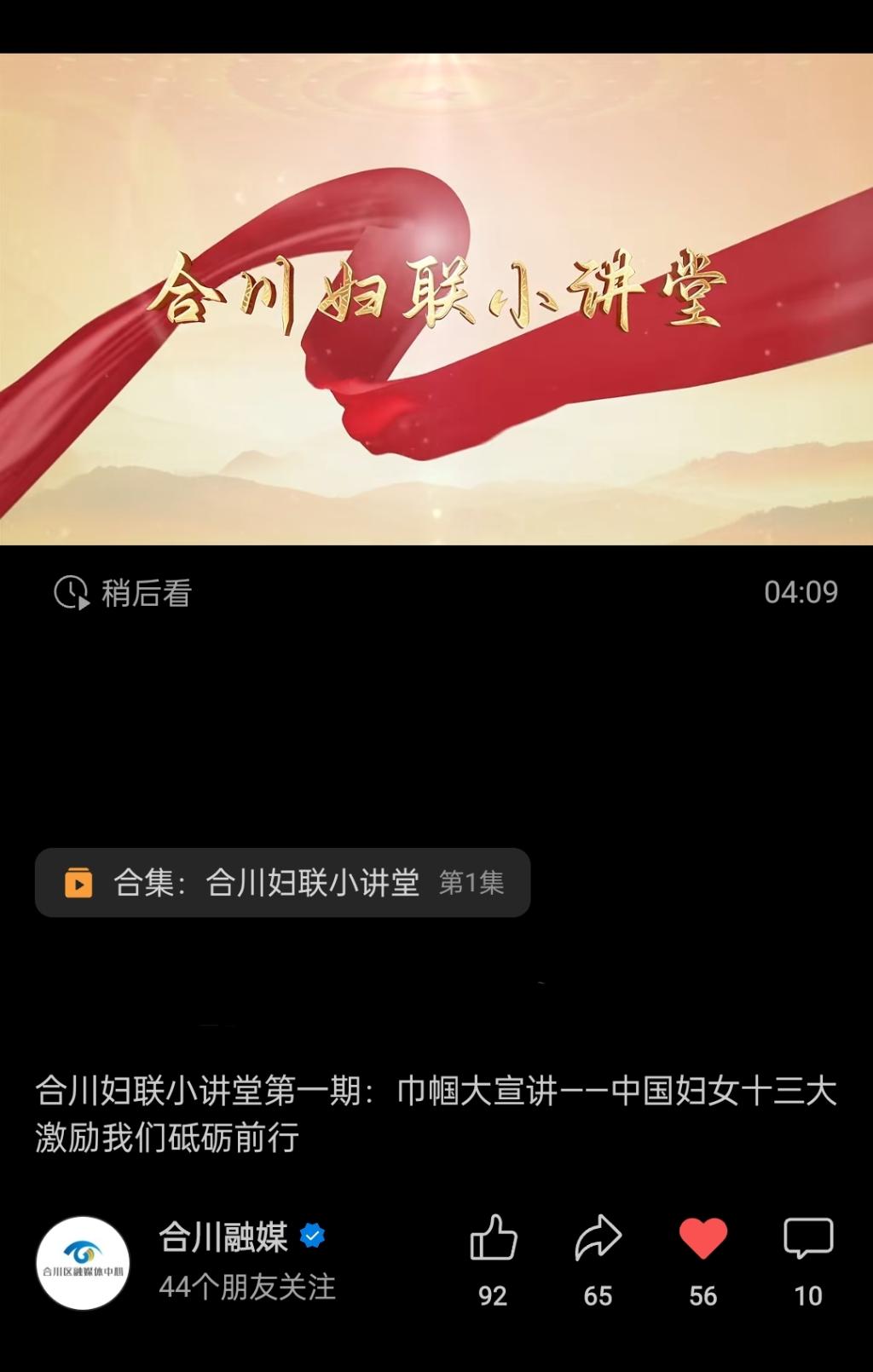Play the 合川妇联小讲堂 video thumbnail

point(436,298)
